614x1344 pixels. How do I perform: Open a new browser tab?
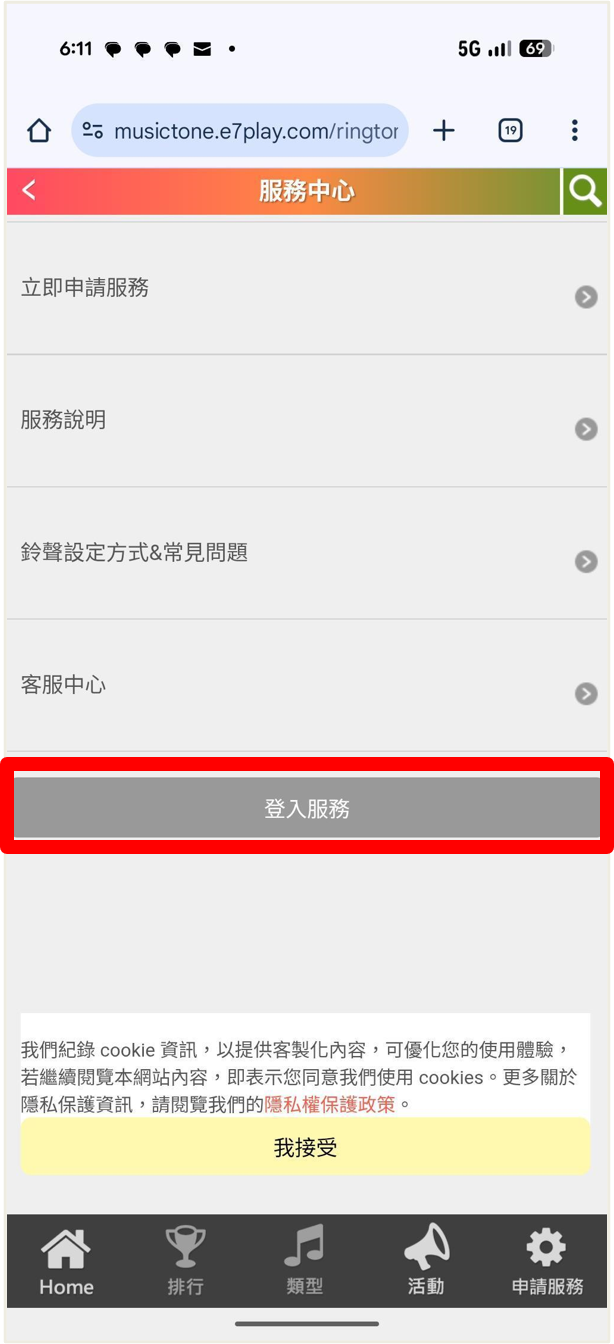pyautogui.click(x=444, y=131)
